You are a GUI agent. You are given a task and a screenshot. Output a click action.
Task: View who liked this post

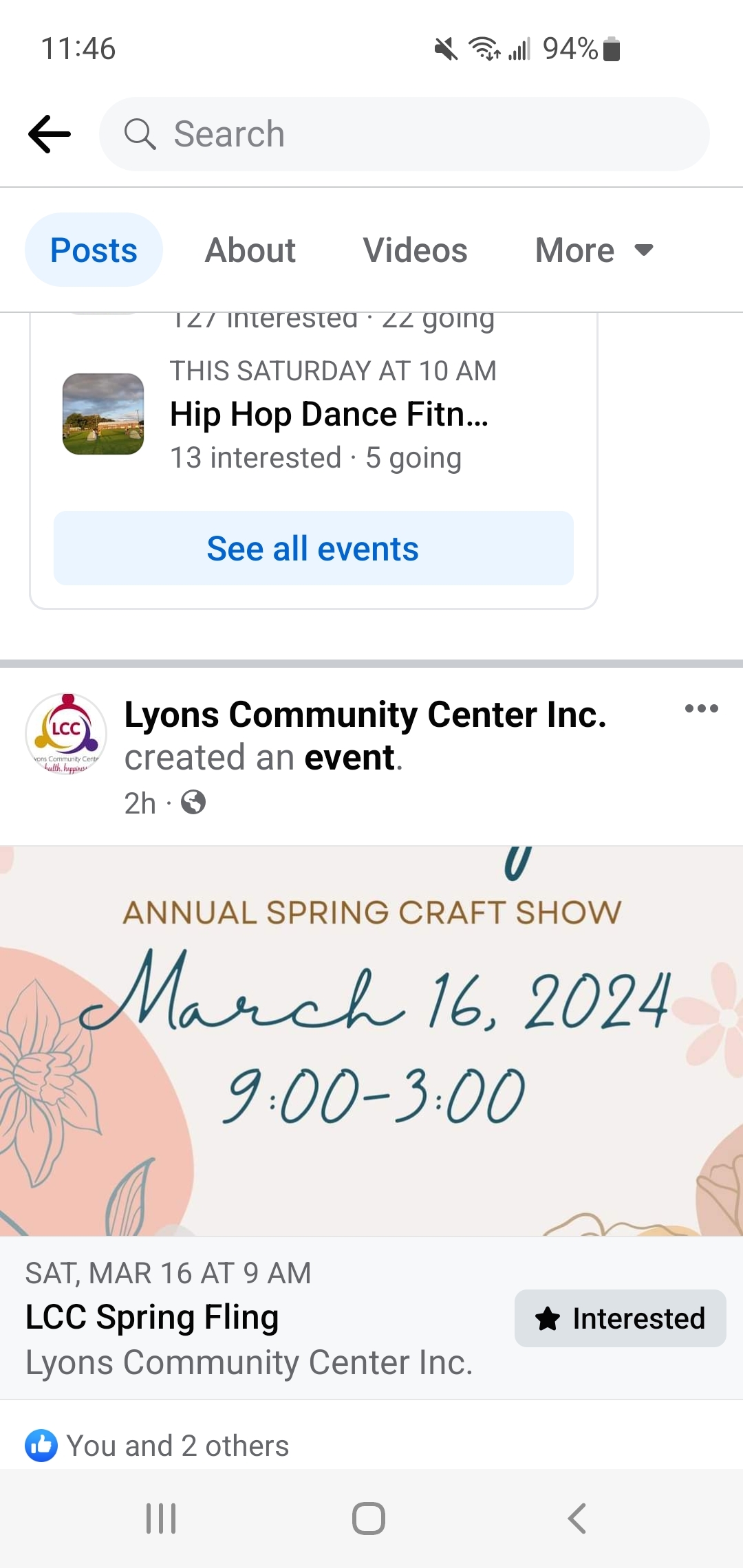coord(177,1445)
